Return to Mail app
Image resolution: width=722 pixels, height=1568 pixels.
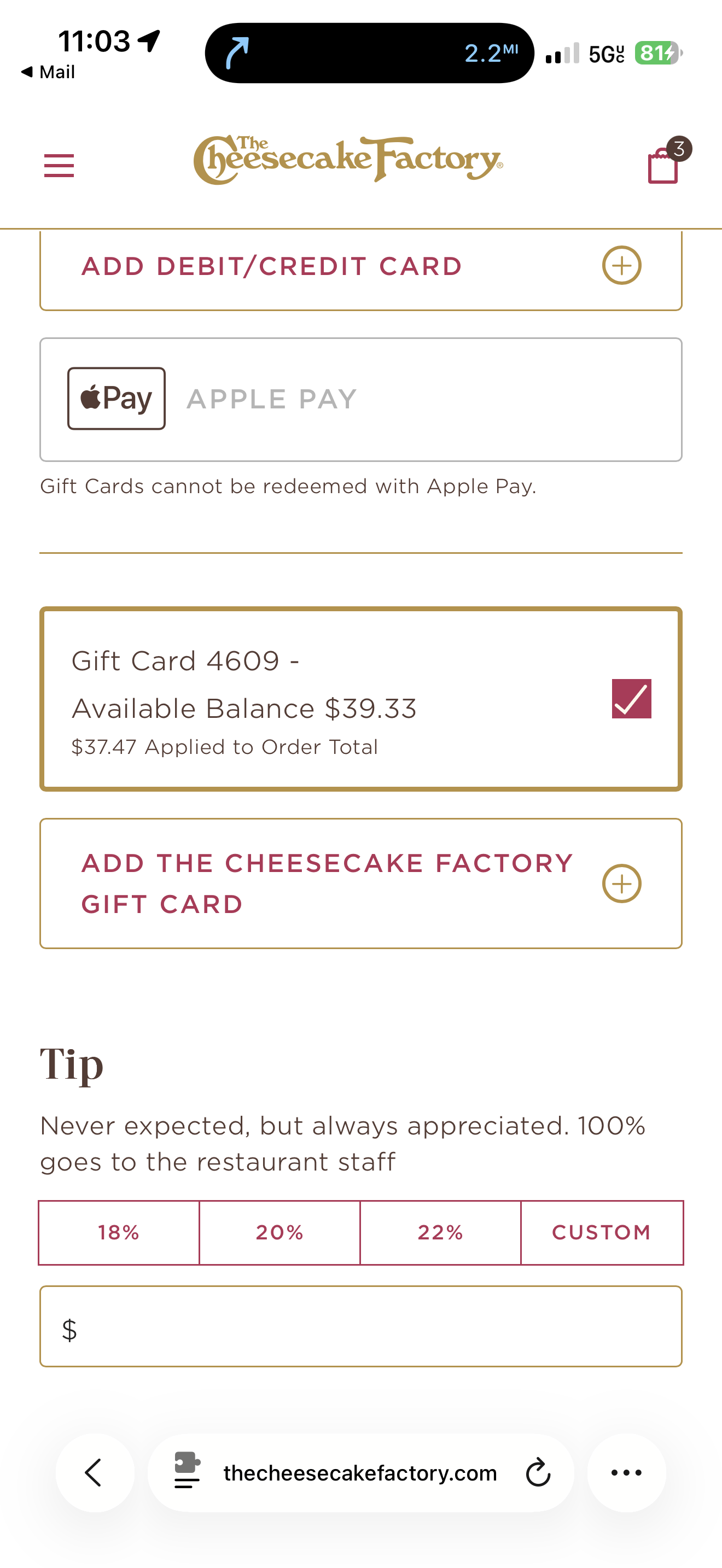tap(48, 72)
